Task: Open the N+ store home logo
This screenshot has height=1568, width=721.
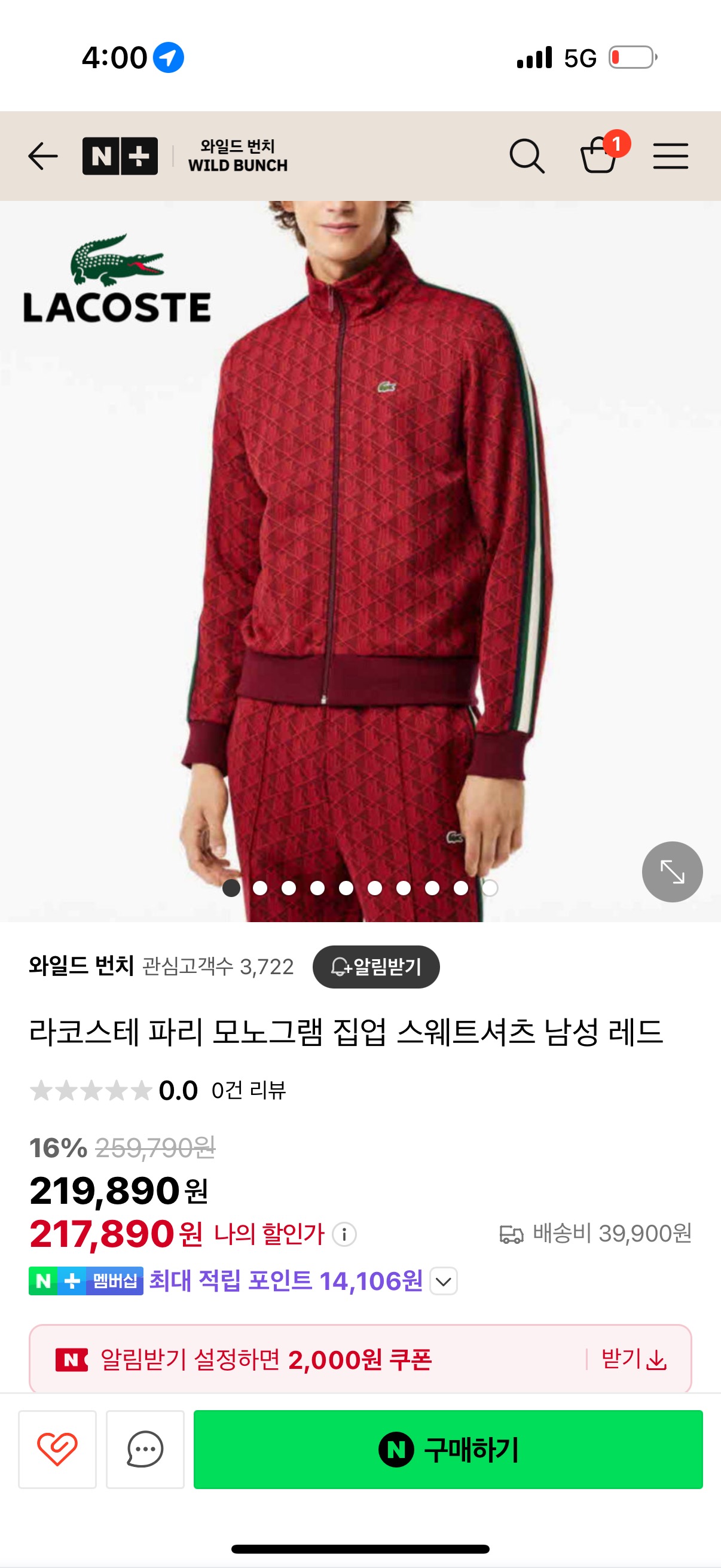Action: click(120, 157)
